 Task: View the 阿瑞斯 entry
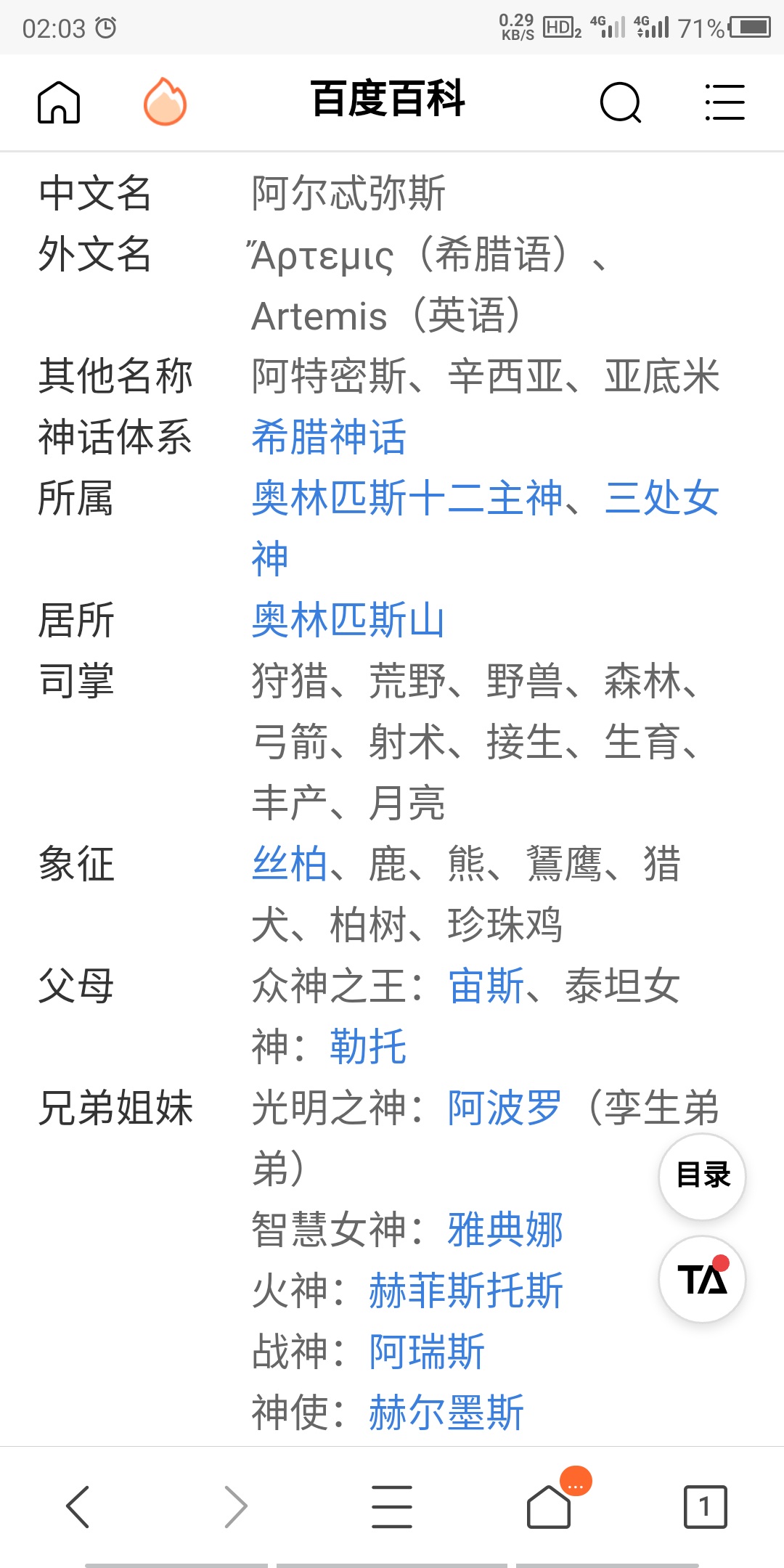[427, 1352]
